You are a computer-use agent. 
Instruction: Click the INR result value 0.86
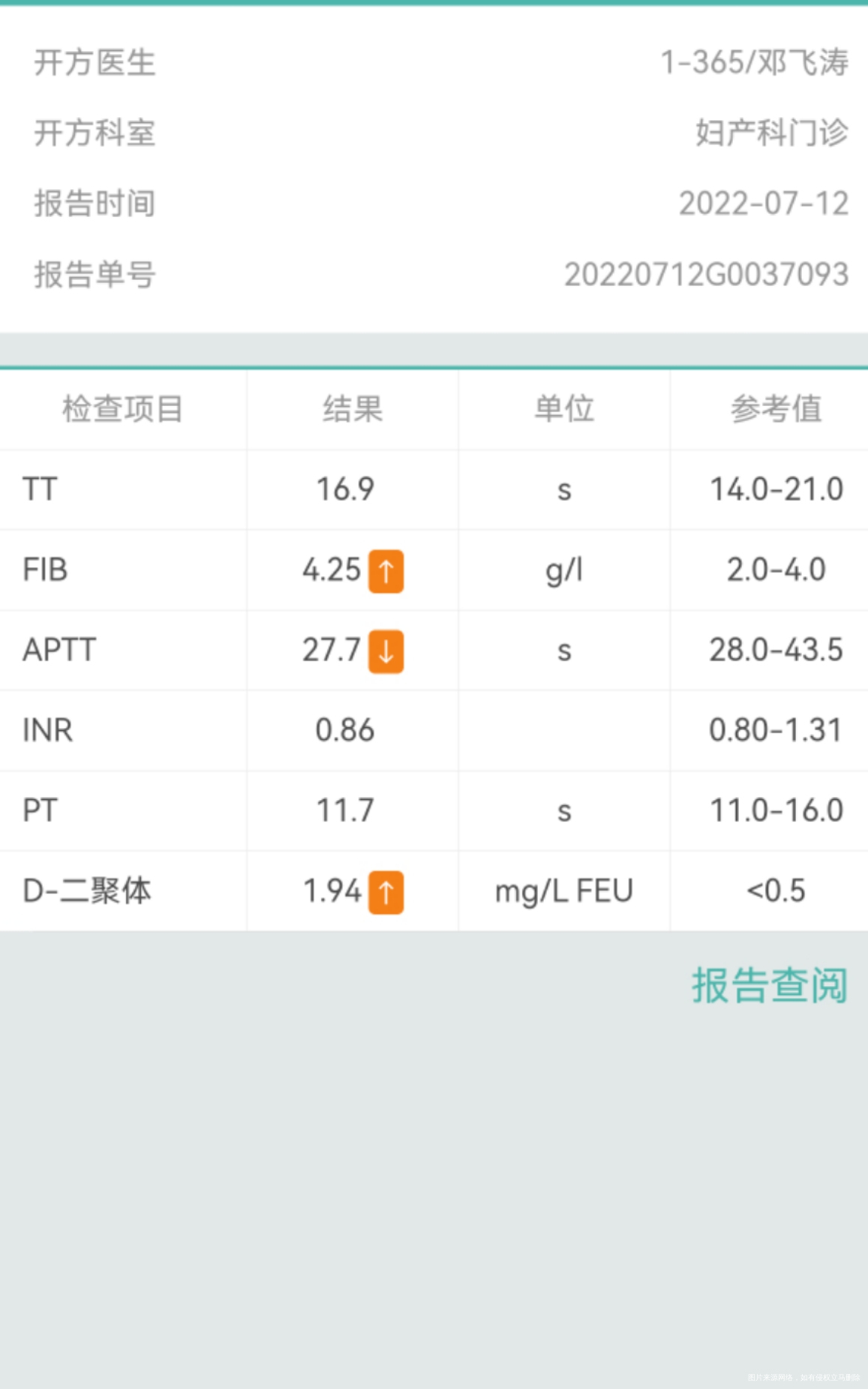click(x=345, y=730)
